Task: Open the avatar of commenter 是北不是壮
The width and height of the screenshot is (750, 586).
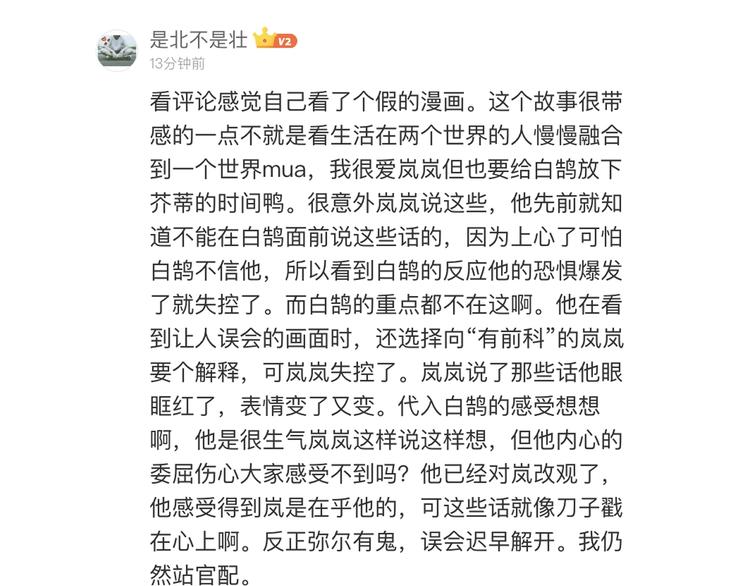Action: coord(117,50)
